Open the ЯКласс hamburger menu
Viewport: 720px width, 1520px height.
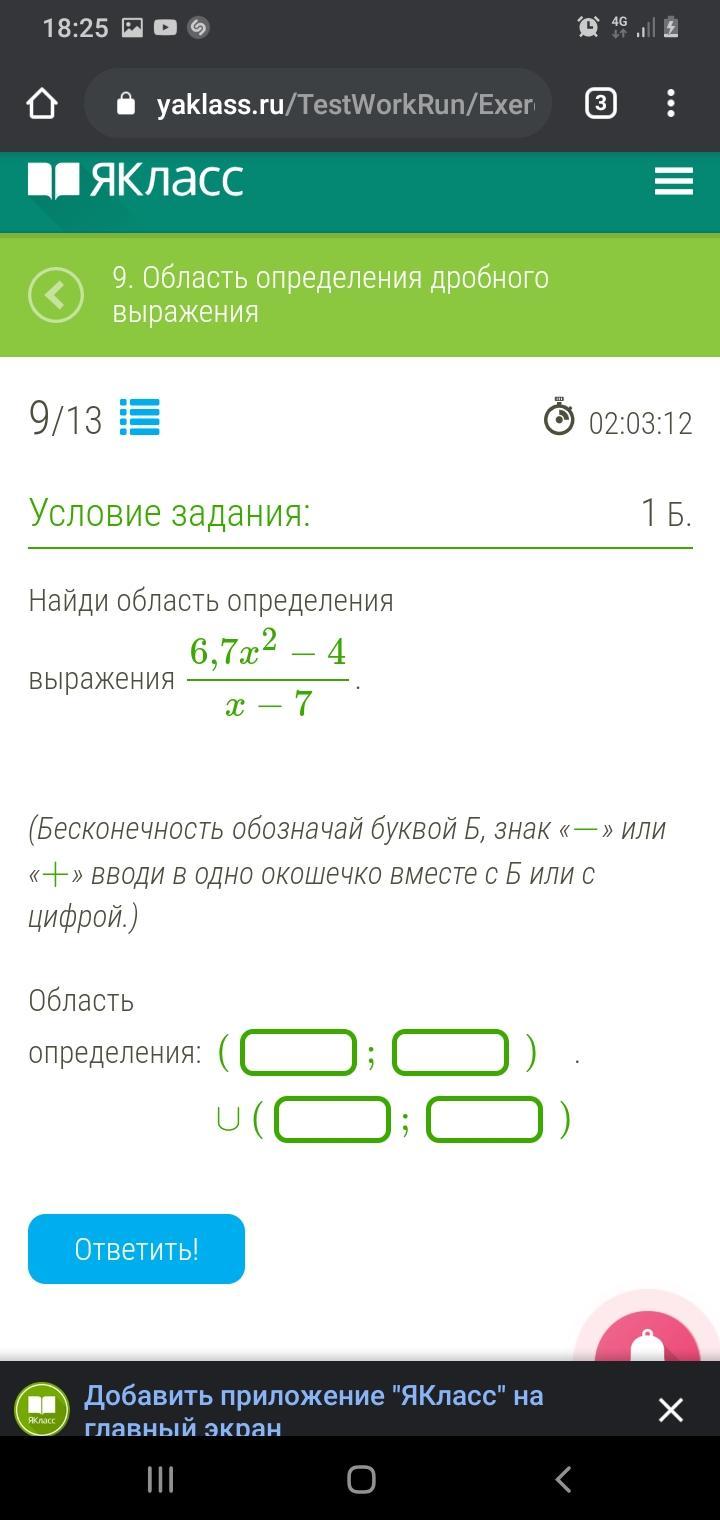pos(673,181)
